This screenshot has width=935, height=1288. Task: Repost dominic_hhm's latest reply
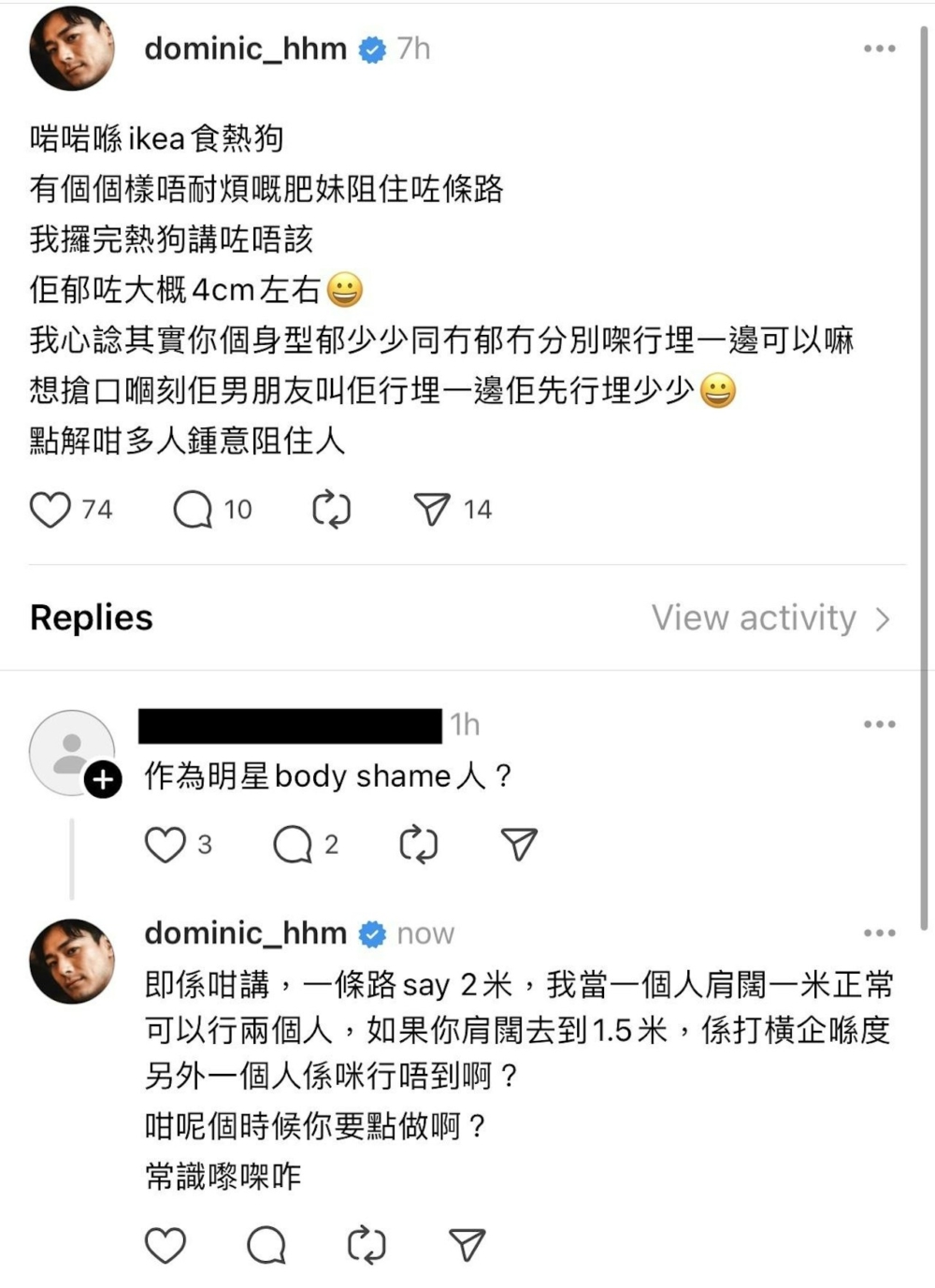pos(367,1245)
